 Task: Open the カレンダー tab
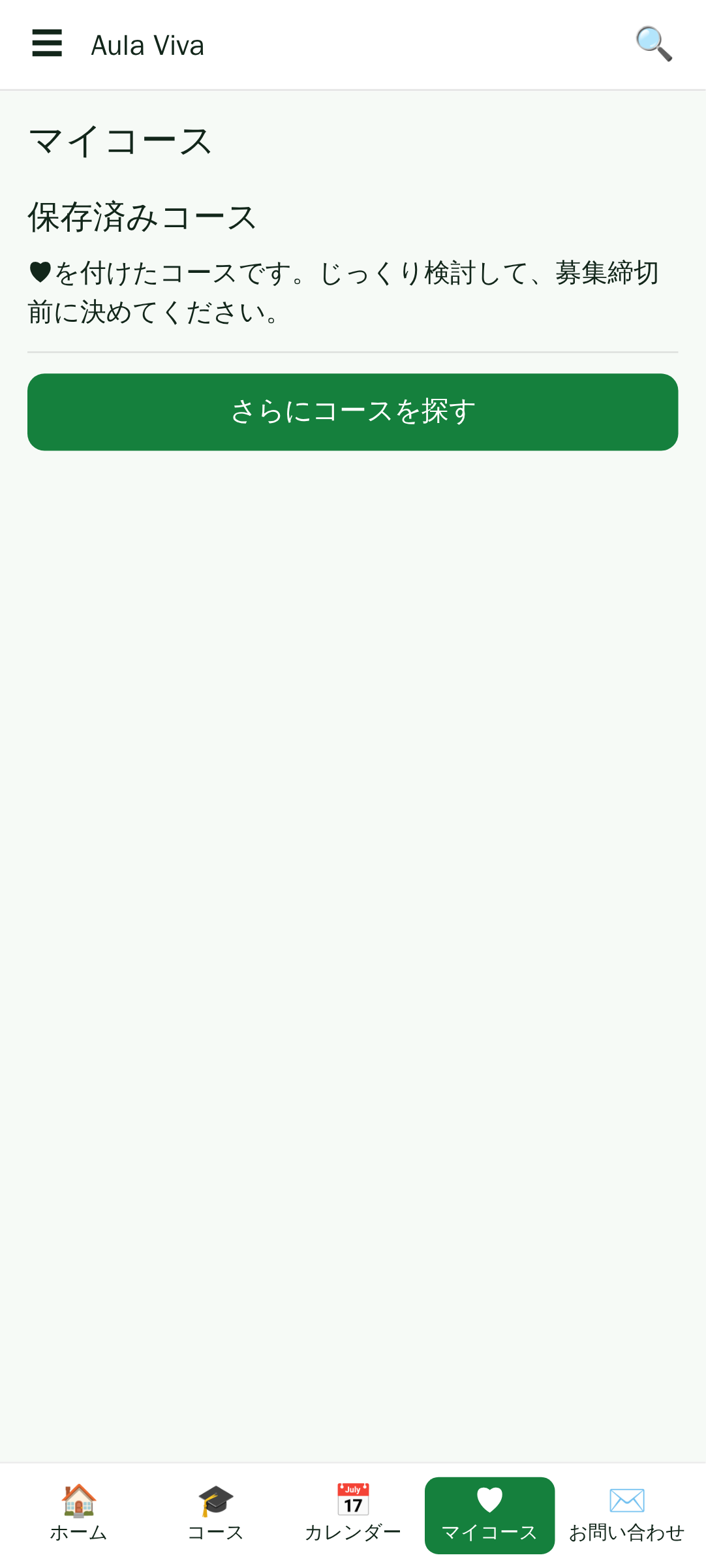pos(352,1515)
